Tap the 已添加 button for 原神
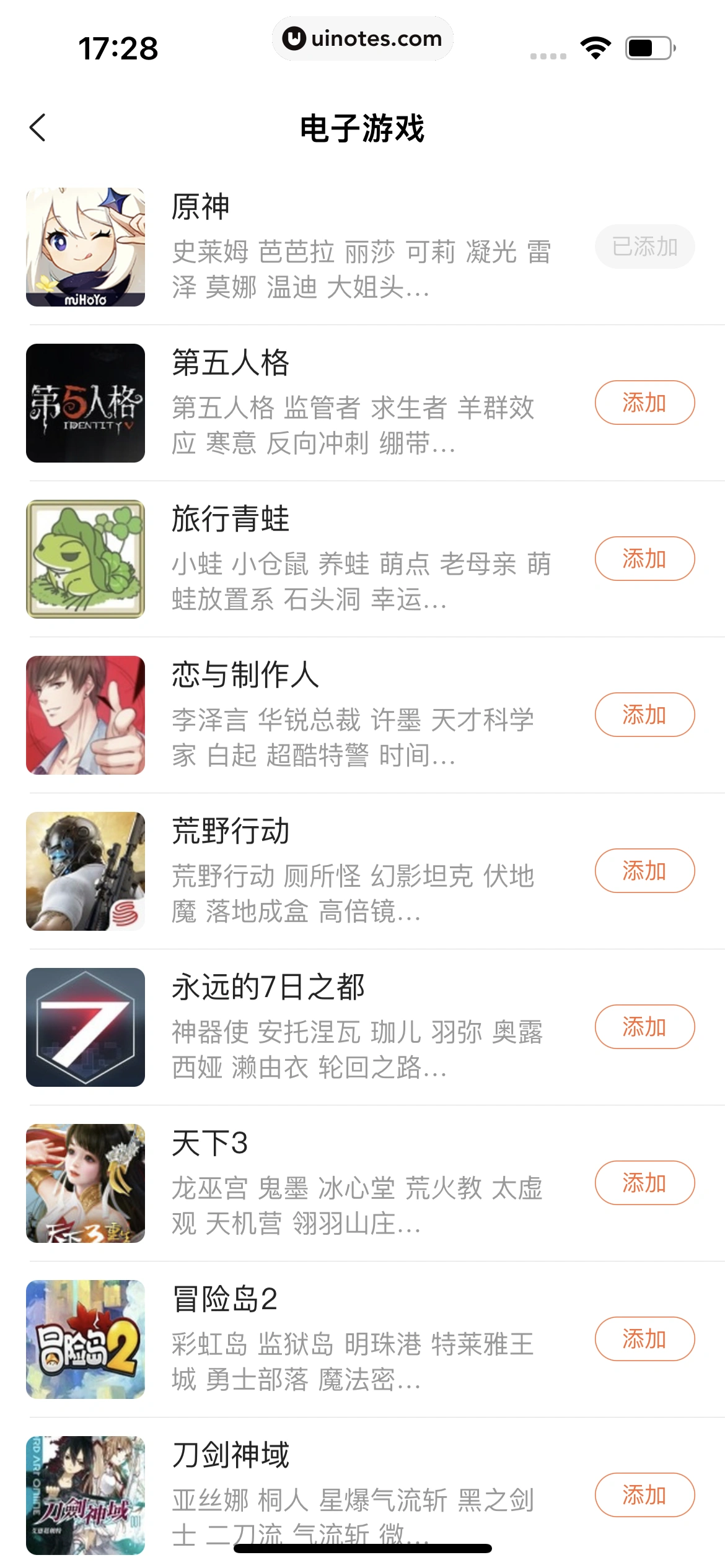Viewport: 725px width, 1568px height. (644, 246)
